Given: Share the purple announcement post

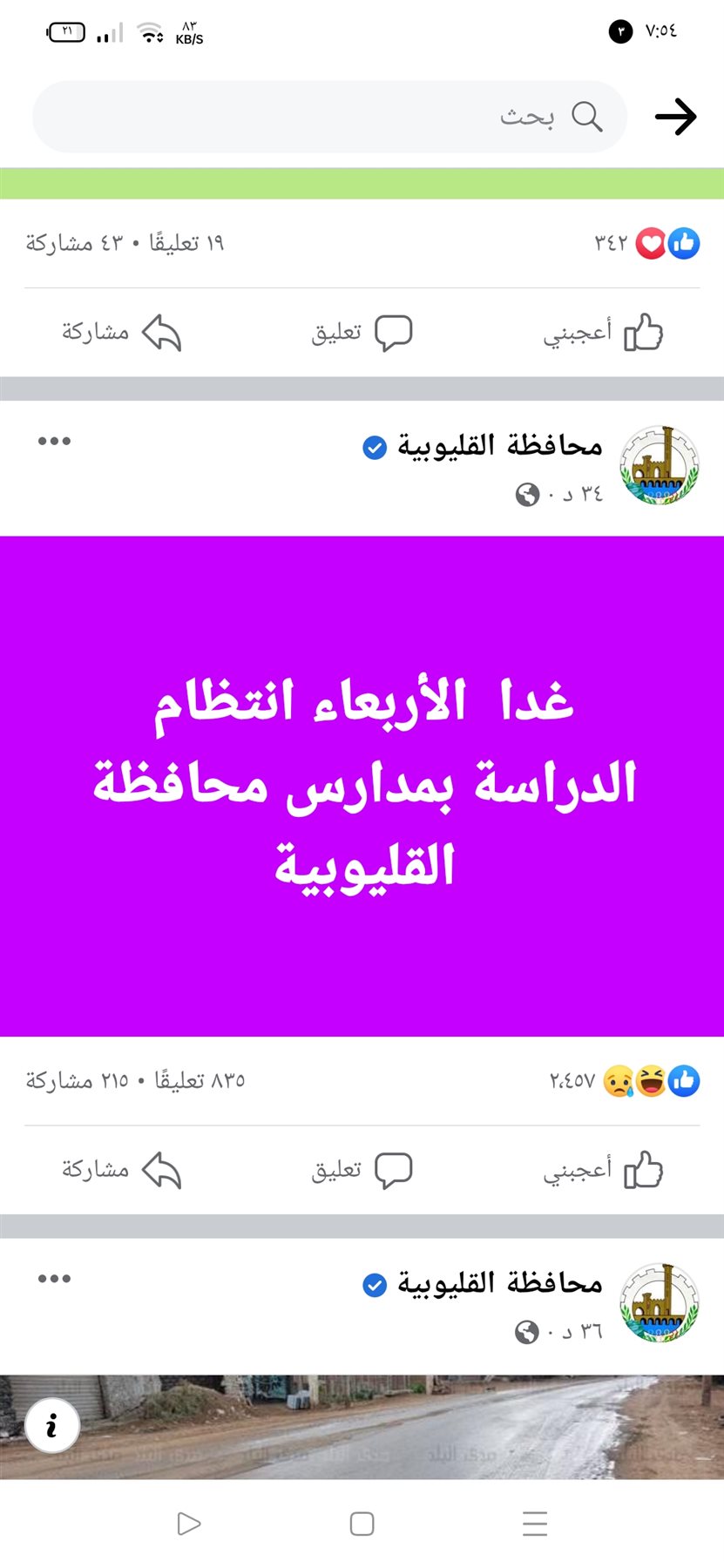Looking at the screenshot, I should point(121,1170).
